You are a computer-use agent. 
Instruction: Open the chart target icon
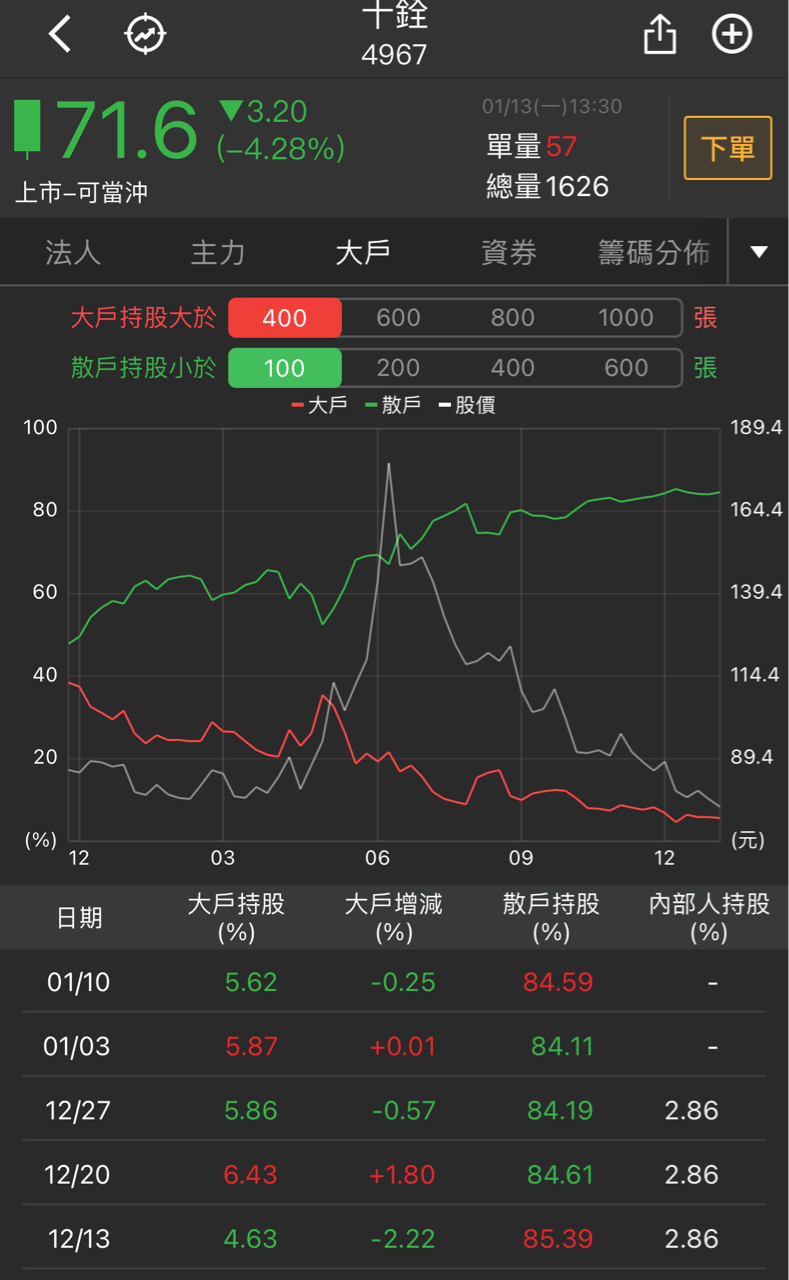click(x=145, y=35)
